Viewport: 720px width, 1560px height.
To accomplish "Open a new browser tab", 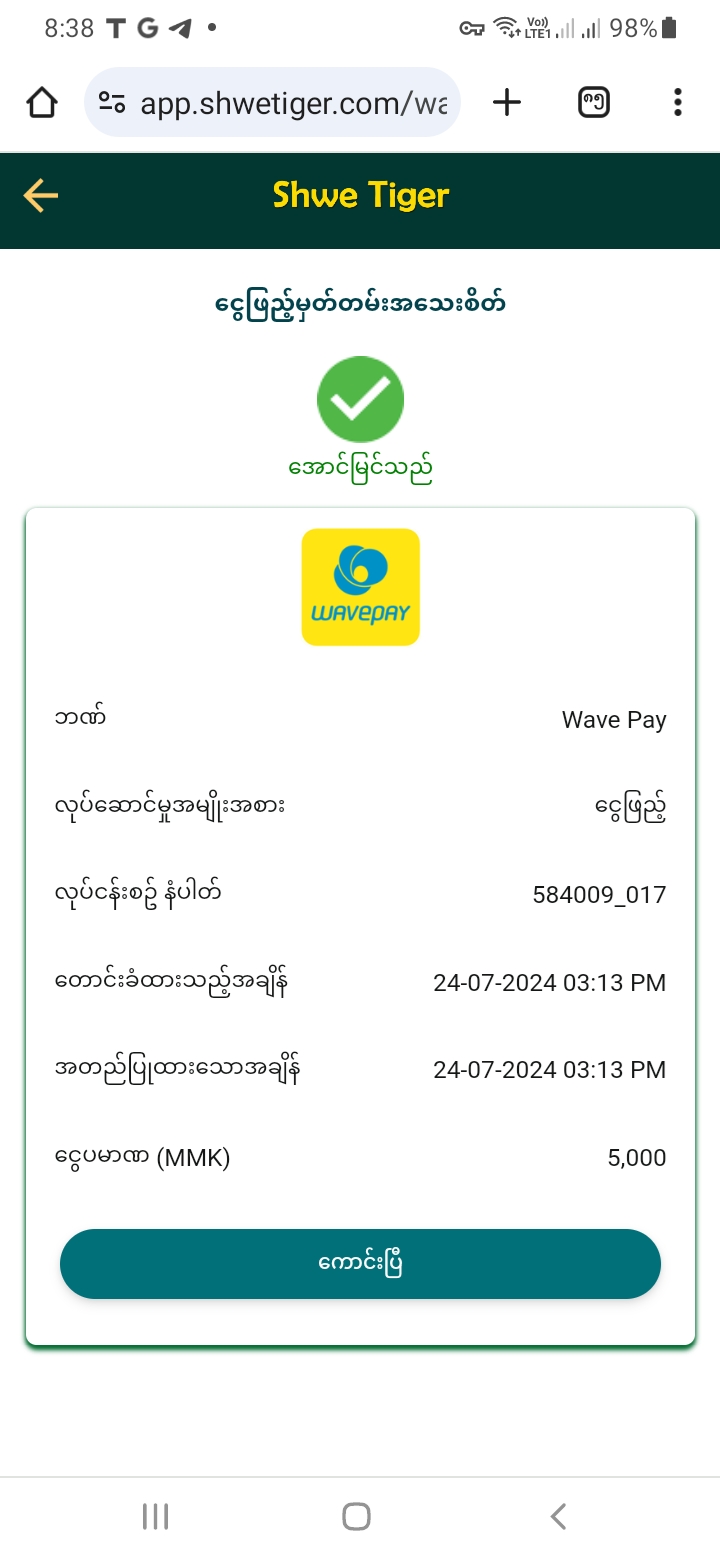I will click(x=507, y=102).
